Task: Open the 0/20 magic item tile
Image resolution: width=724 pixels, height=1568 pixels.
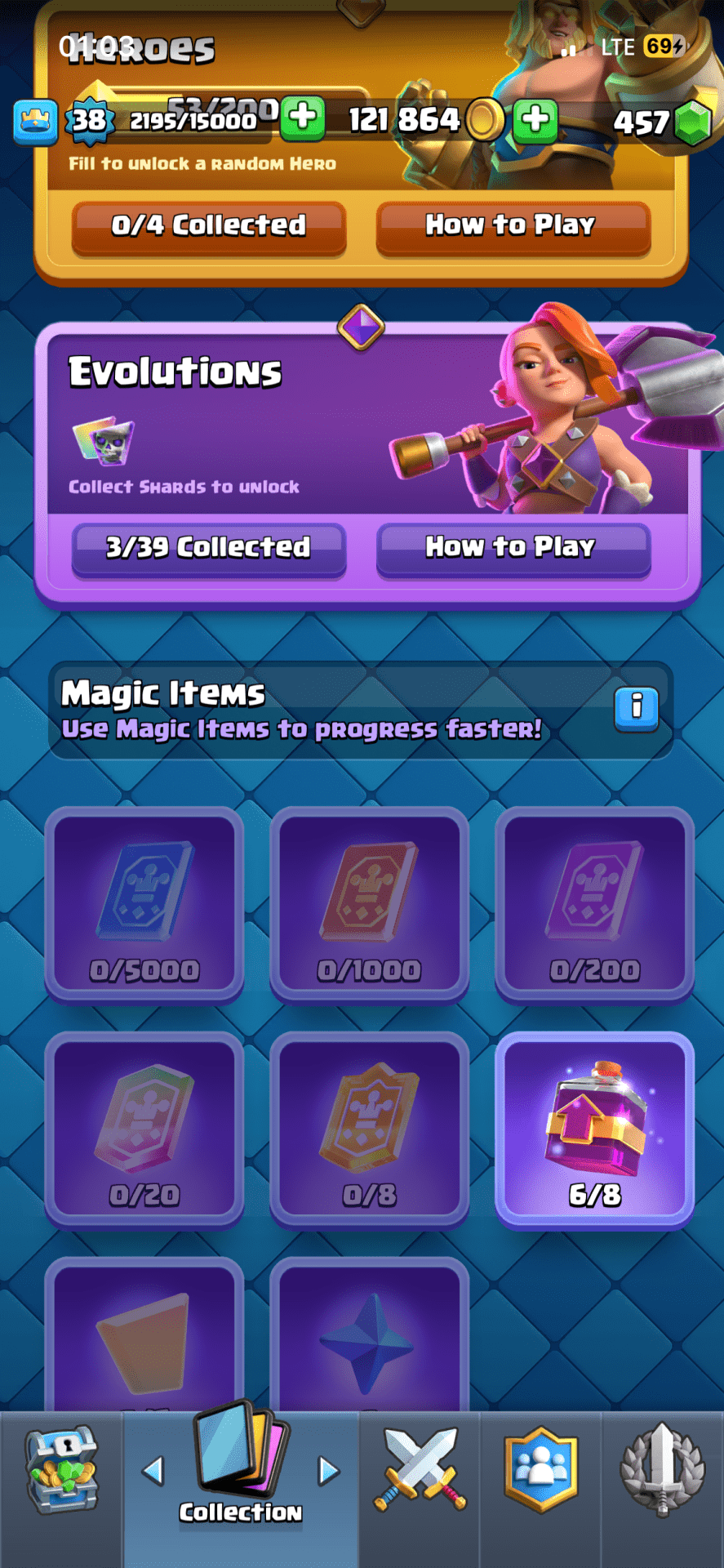Action: (x=144, y=1129)
